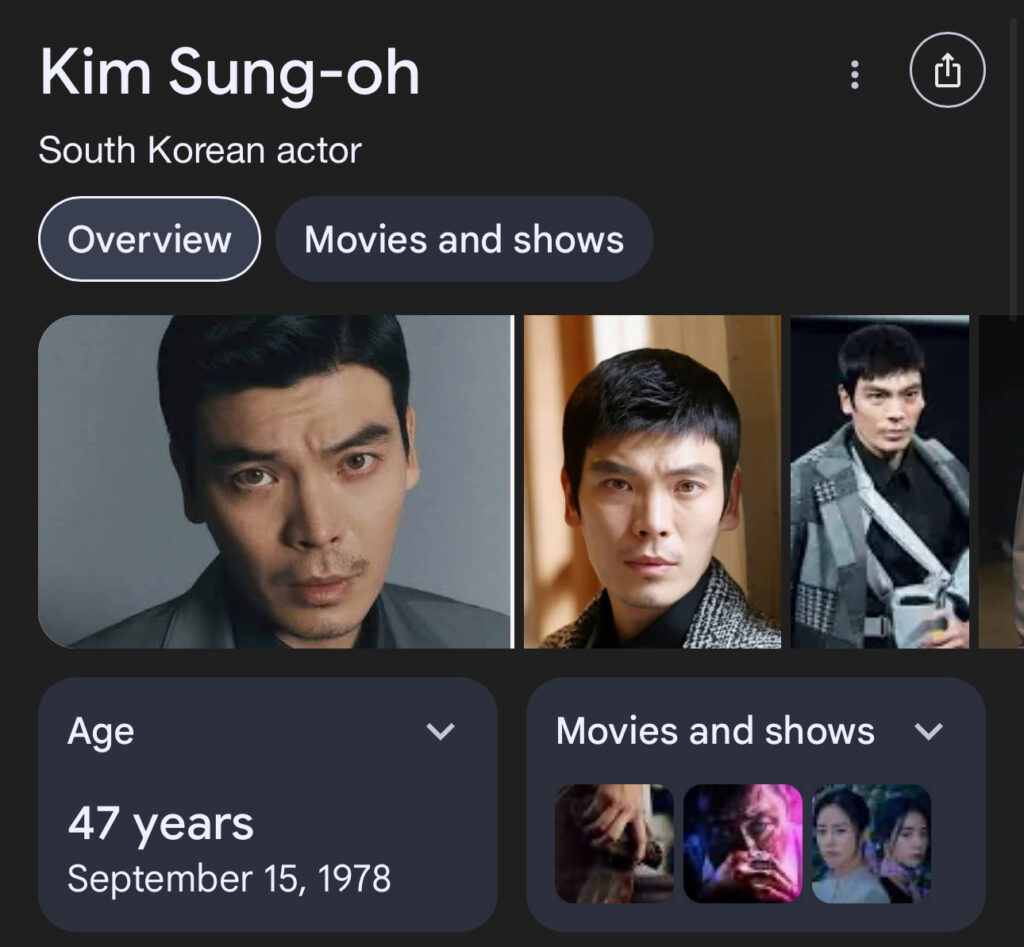Switch to the Movies and shows chip
Image resolution: width=1024 pixels, height=947 pixels.
tap(464, 240)
